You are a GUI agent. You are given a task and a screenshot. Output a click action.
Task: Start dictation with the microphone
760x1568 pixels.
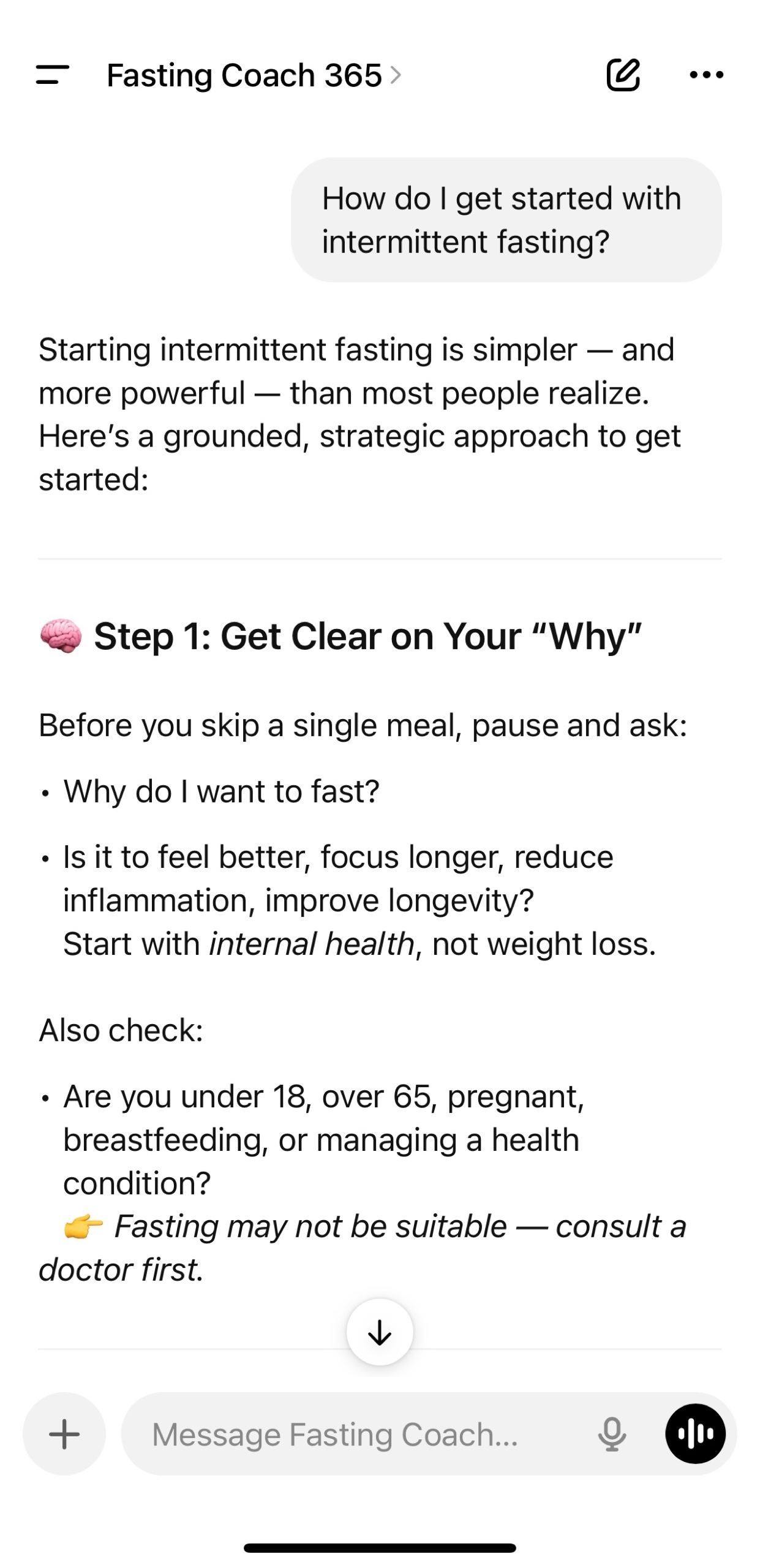click(x=612, y=1434)
